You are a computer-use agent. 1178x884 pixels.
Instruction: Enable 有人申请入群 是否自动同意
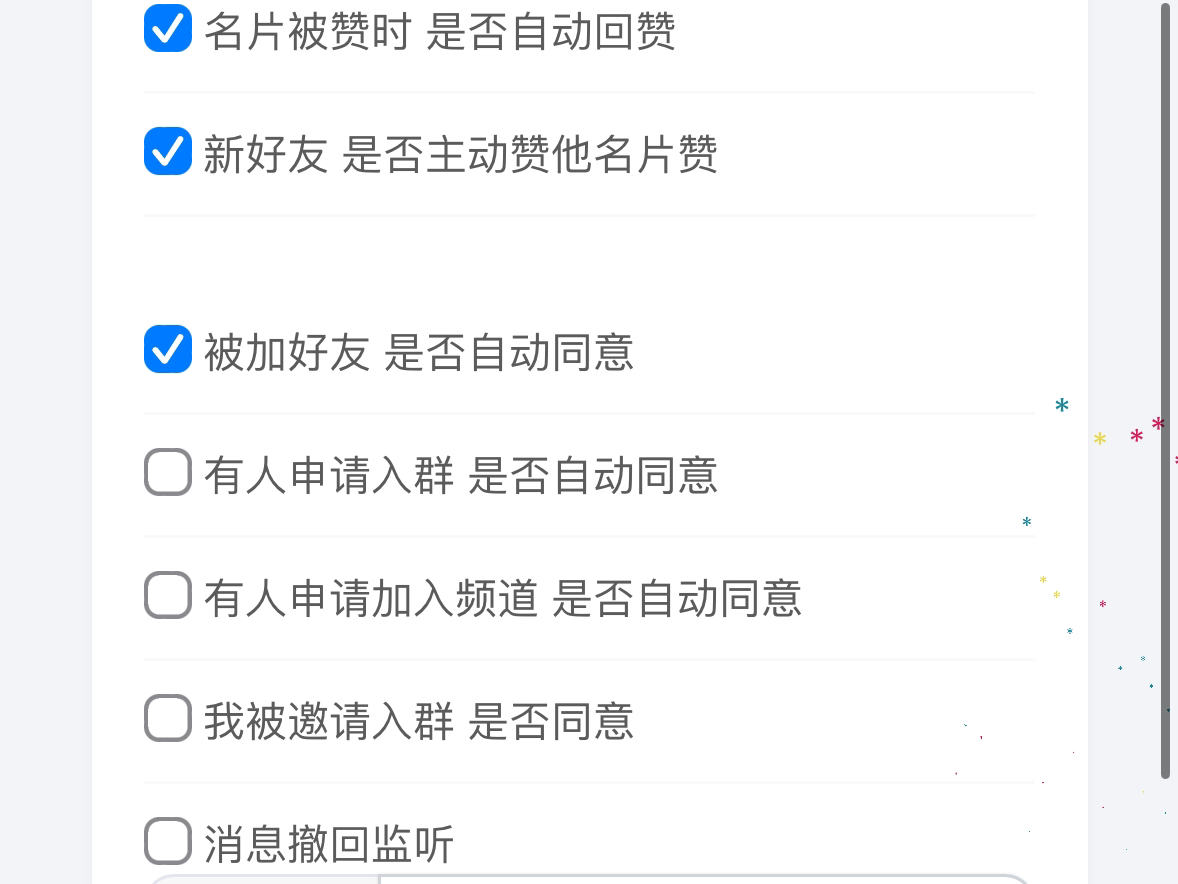click(168, 472)
